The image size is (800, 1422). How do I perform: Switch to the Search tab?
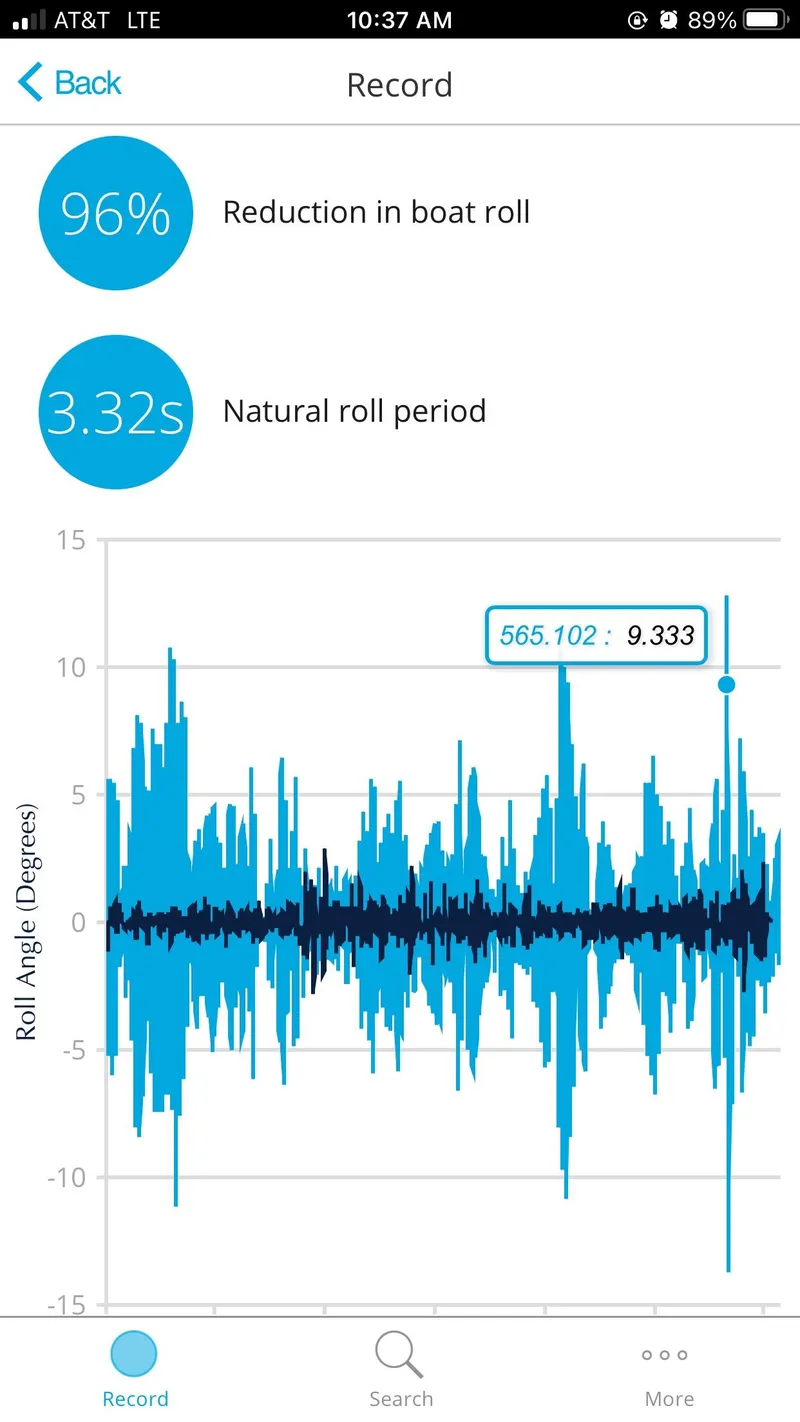click(x=400, y=1370)
